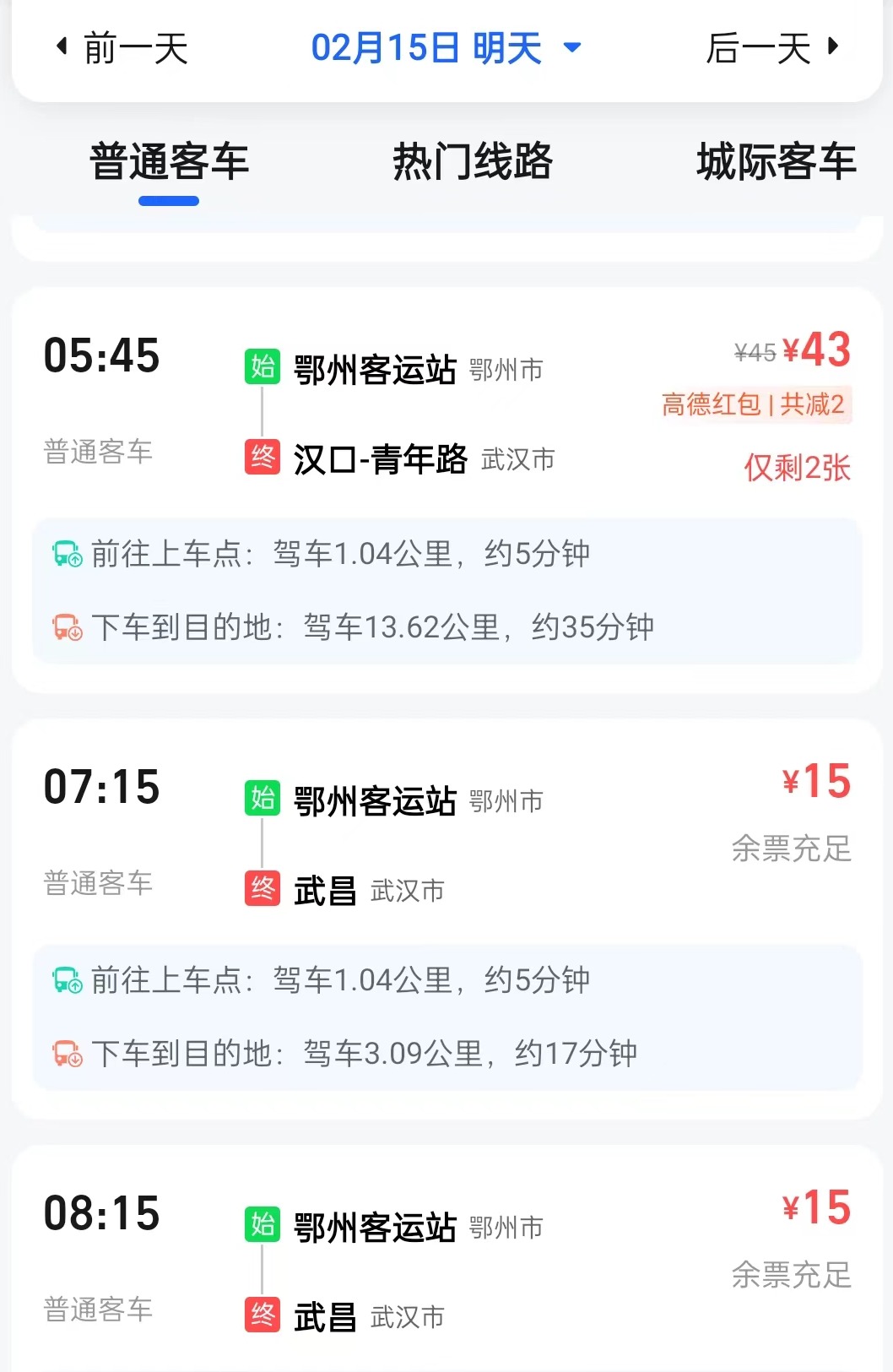Switch to the 普通客车 tab
This screenshot has height=1372, width=893.
169,162
